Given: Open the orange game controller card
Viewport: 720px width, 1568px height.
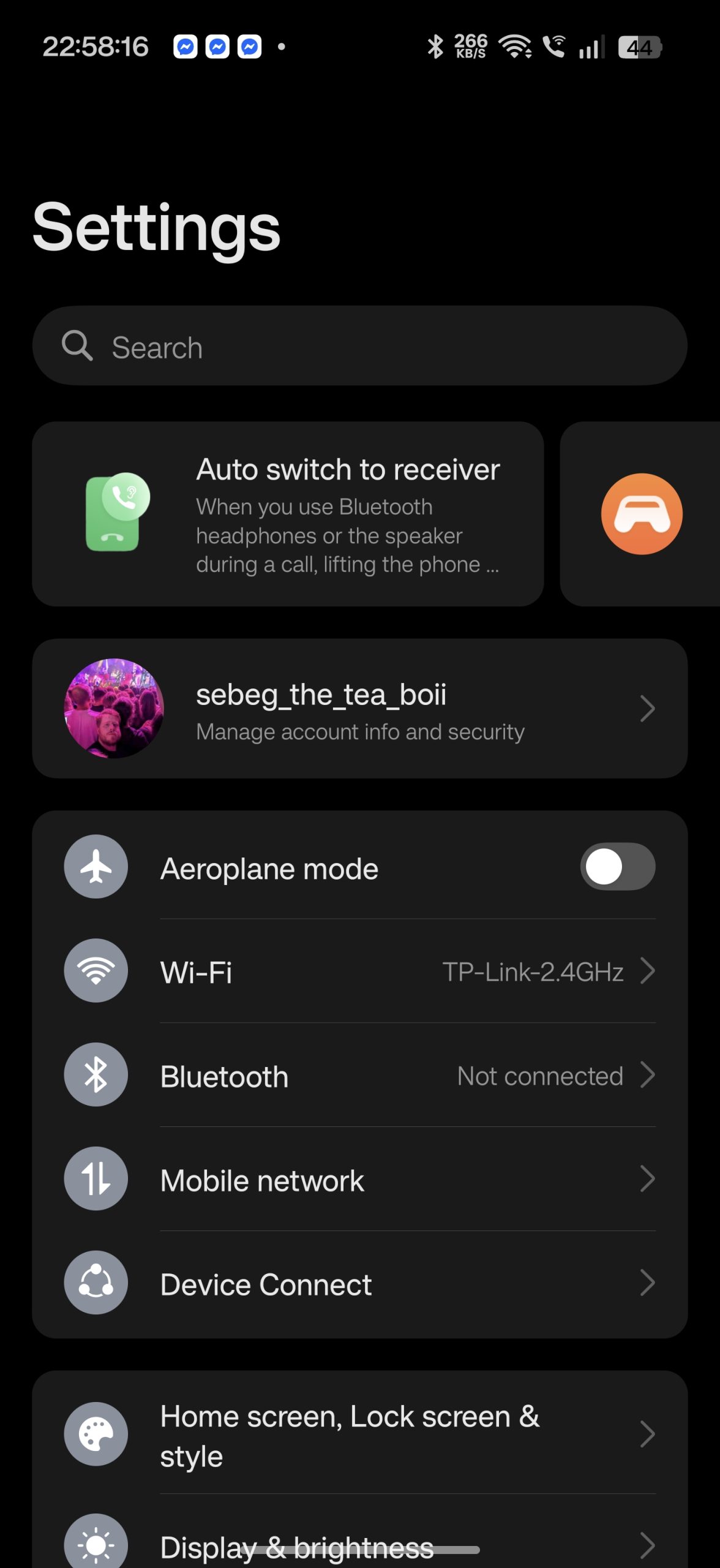Looking at the screenshot, I should (x=641, y=514).
